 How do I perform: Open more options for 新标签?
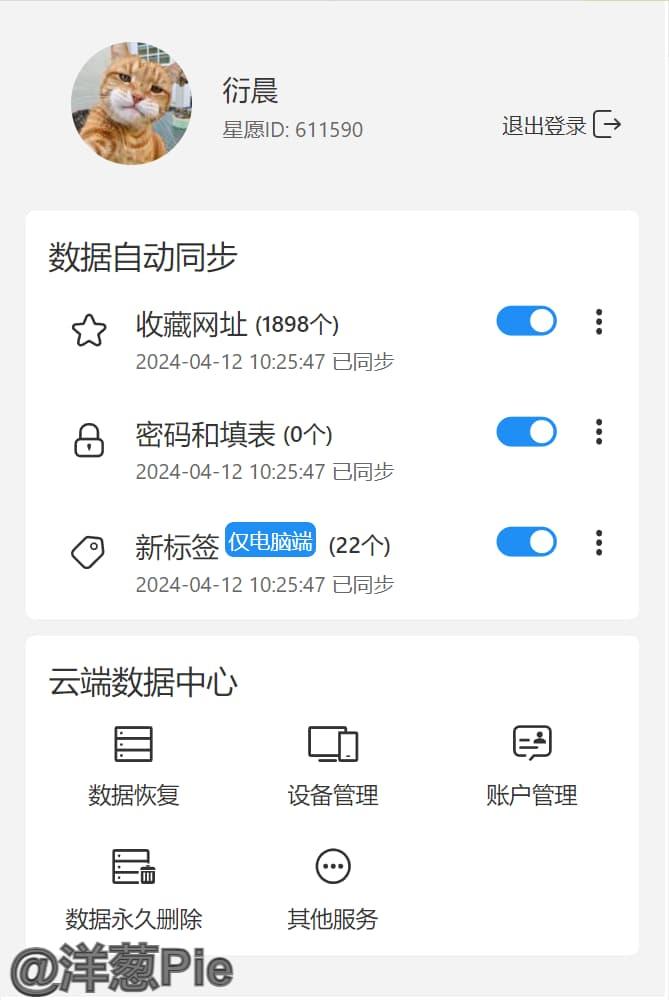coord(599,542)
